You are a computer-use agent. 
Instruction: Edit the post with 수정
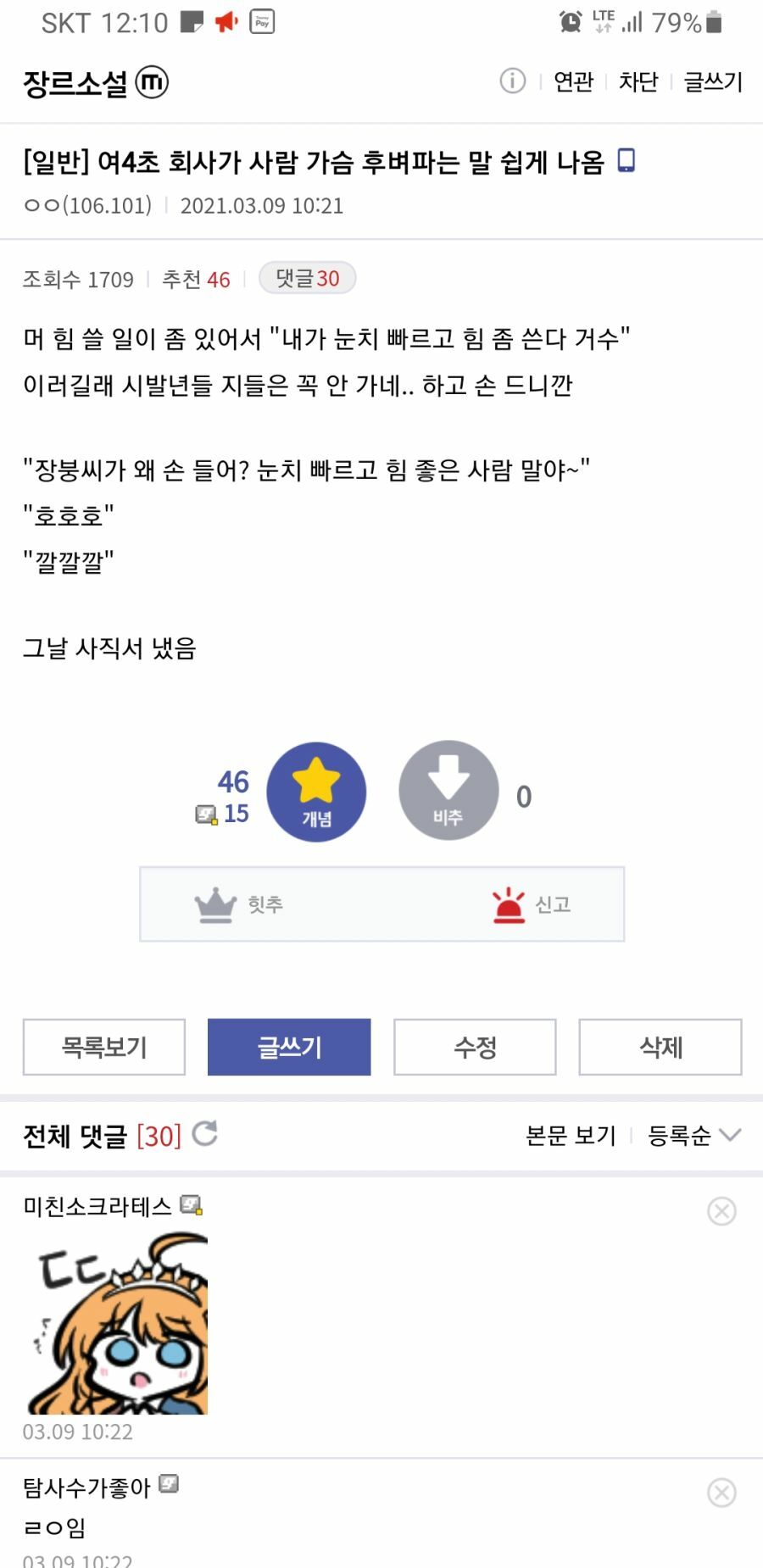(x=475, y=1047)
